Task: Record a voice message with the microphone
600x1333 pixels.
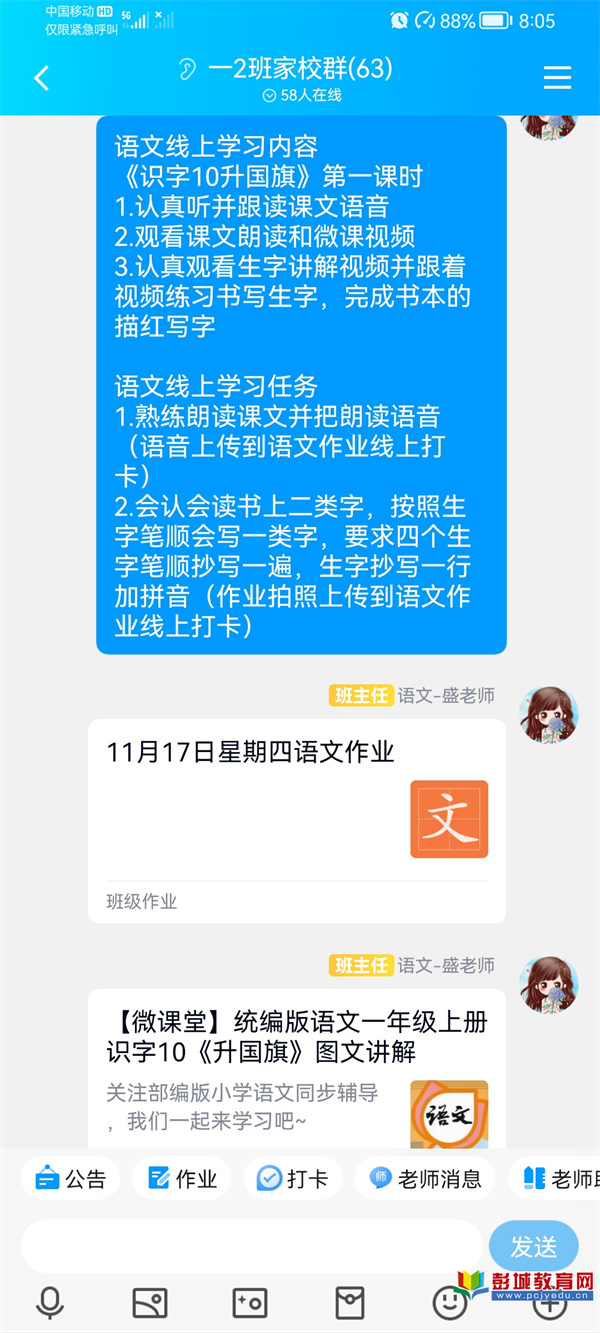Action: pyautogui.click(x=49, y=1302)
